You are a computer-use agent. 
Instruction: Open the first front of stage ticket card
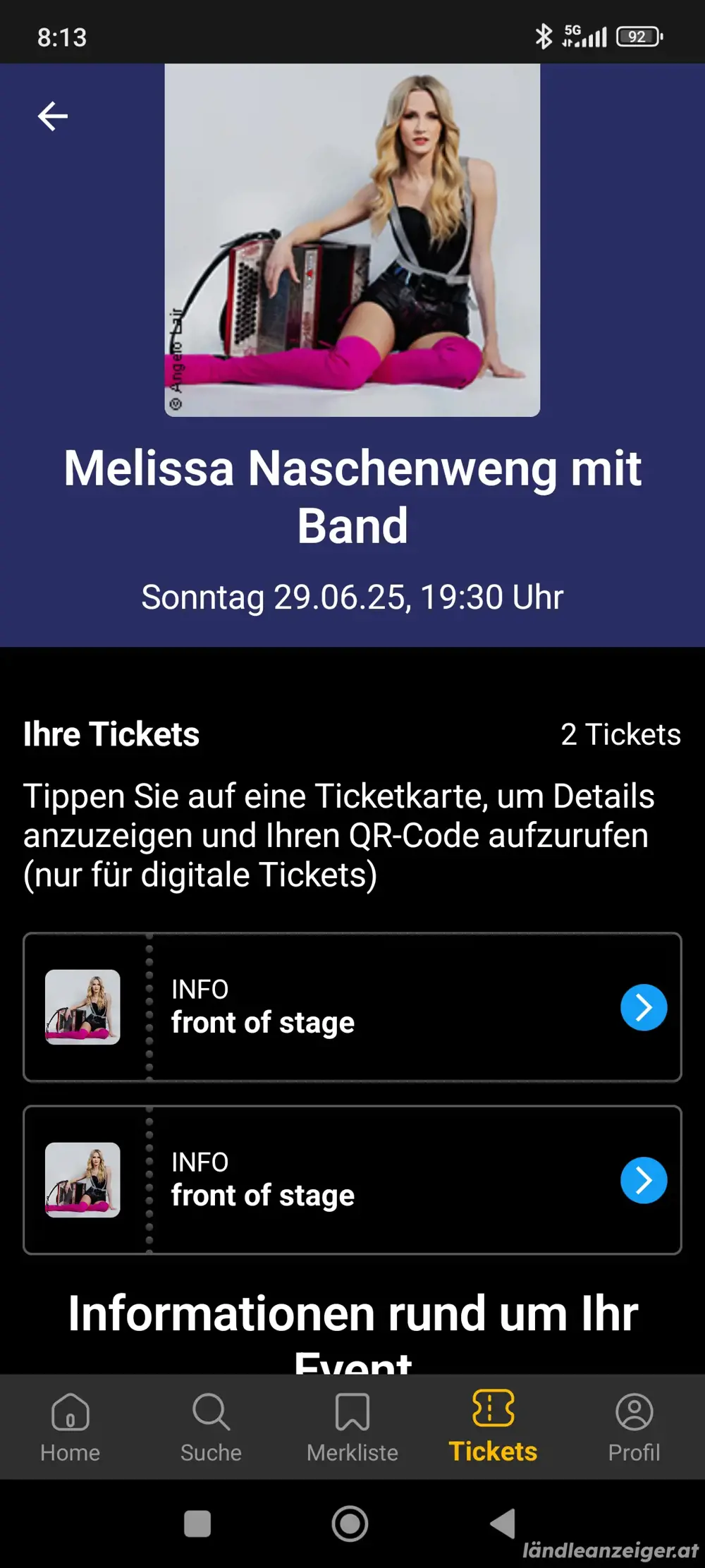tap(352, 1007)
